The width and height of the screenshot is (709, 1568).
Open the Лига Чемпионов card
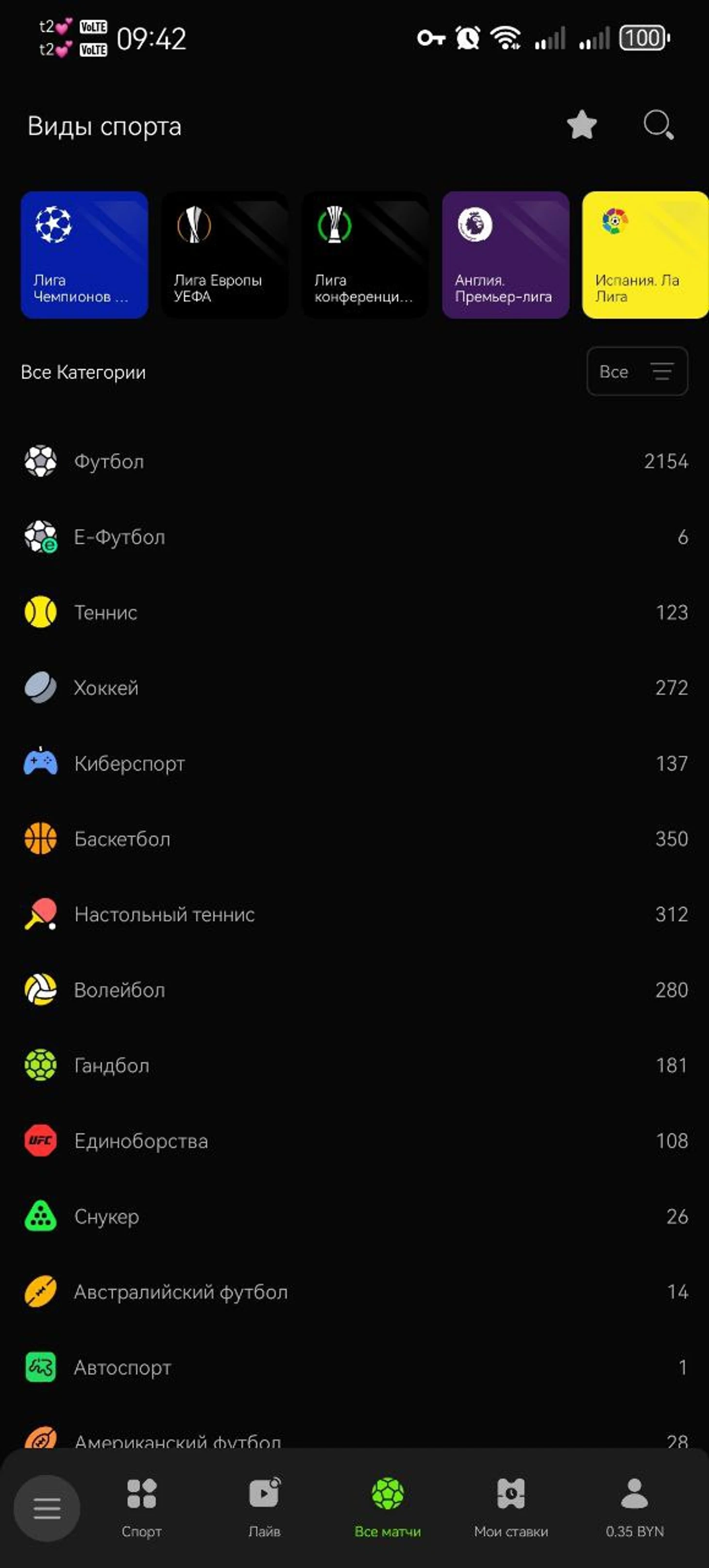(84, 255)
